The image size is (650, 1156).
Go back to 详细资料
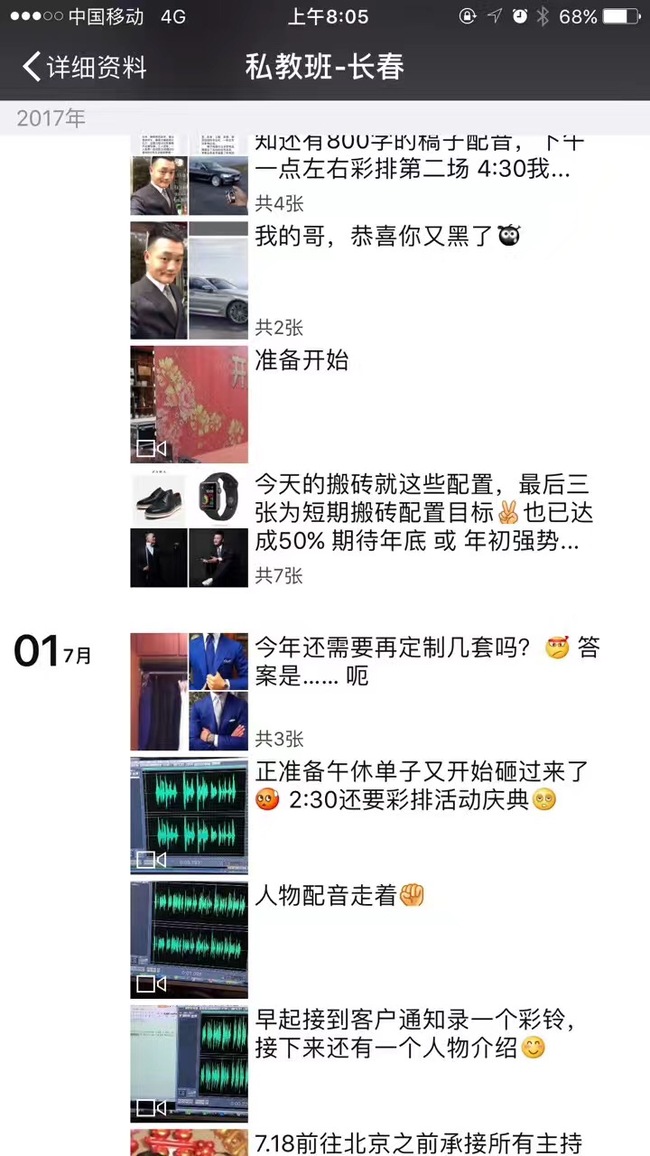coord(85,67)
